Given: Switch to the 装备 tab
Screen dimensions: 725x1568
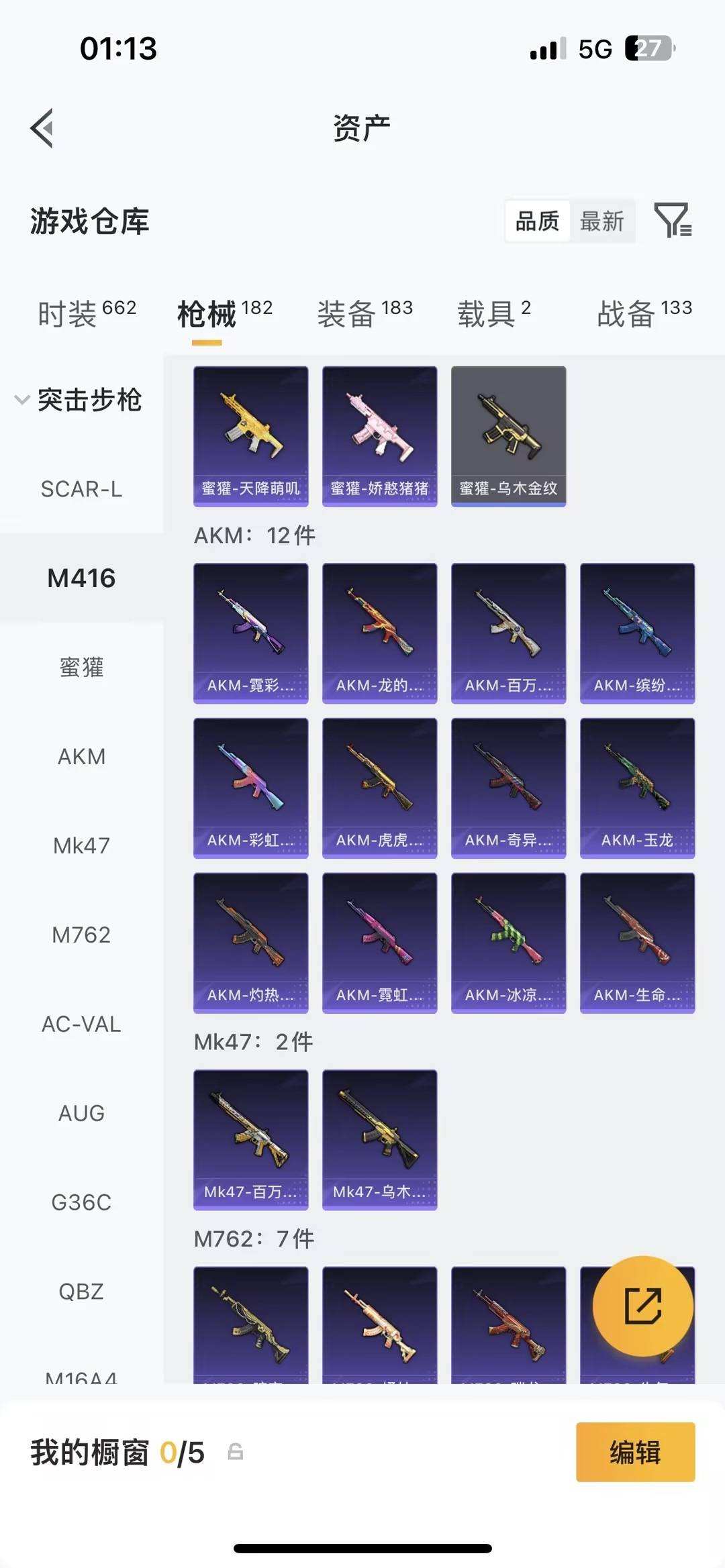Looking at the screenshot, I should [x=365, y=313].
